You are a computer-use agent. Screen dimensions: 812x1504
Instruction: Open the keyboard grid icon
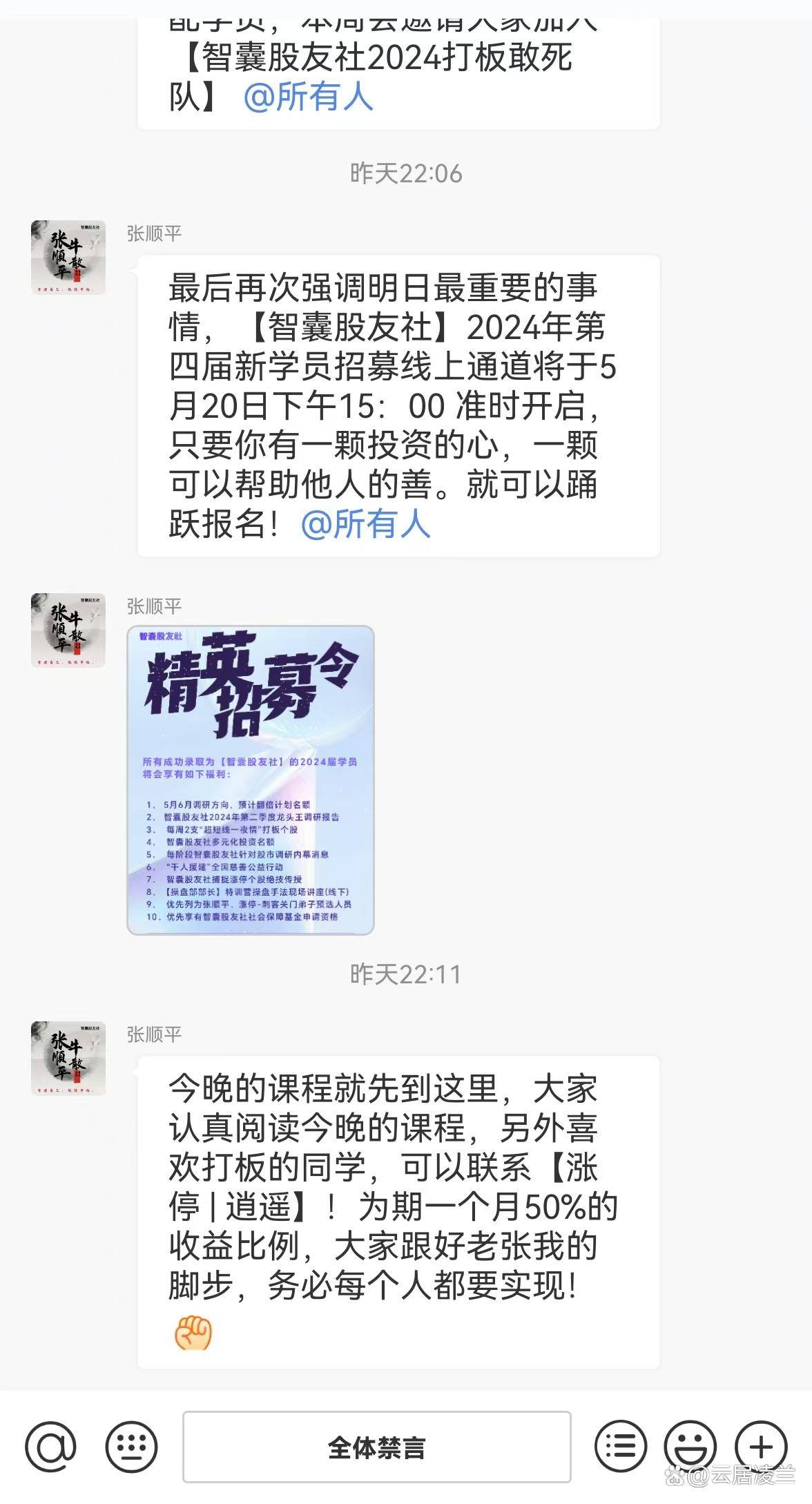[132, 1447]
